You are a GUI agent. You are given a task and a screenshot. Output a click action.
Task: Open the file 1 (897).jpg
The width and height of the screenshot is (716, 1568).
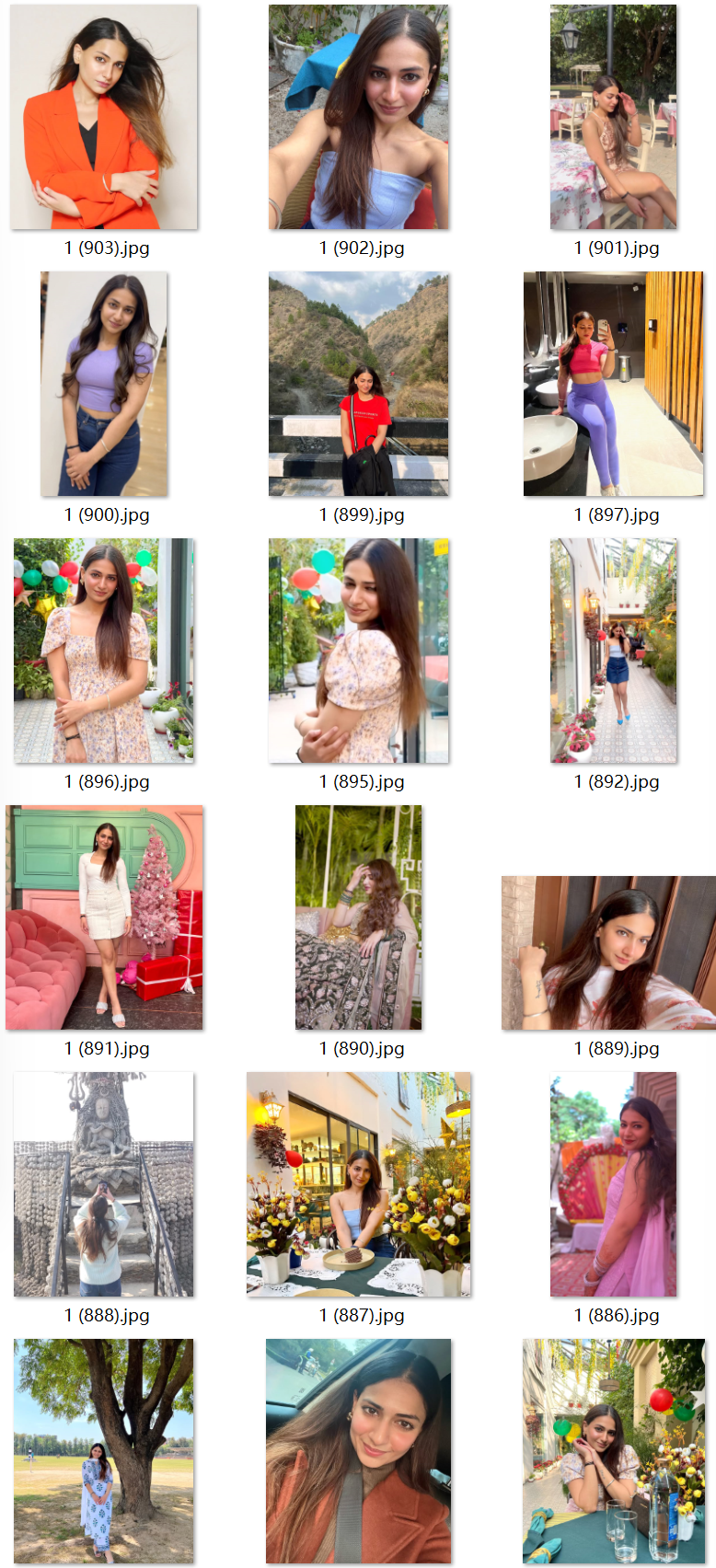point(614,384)
